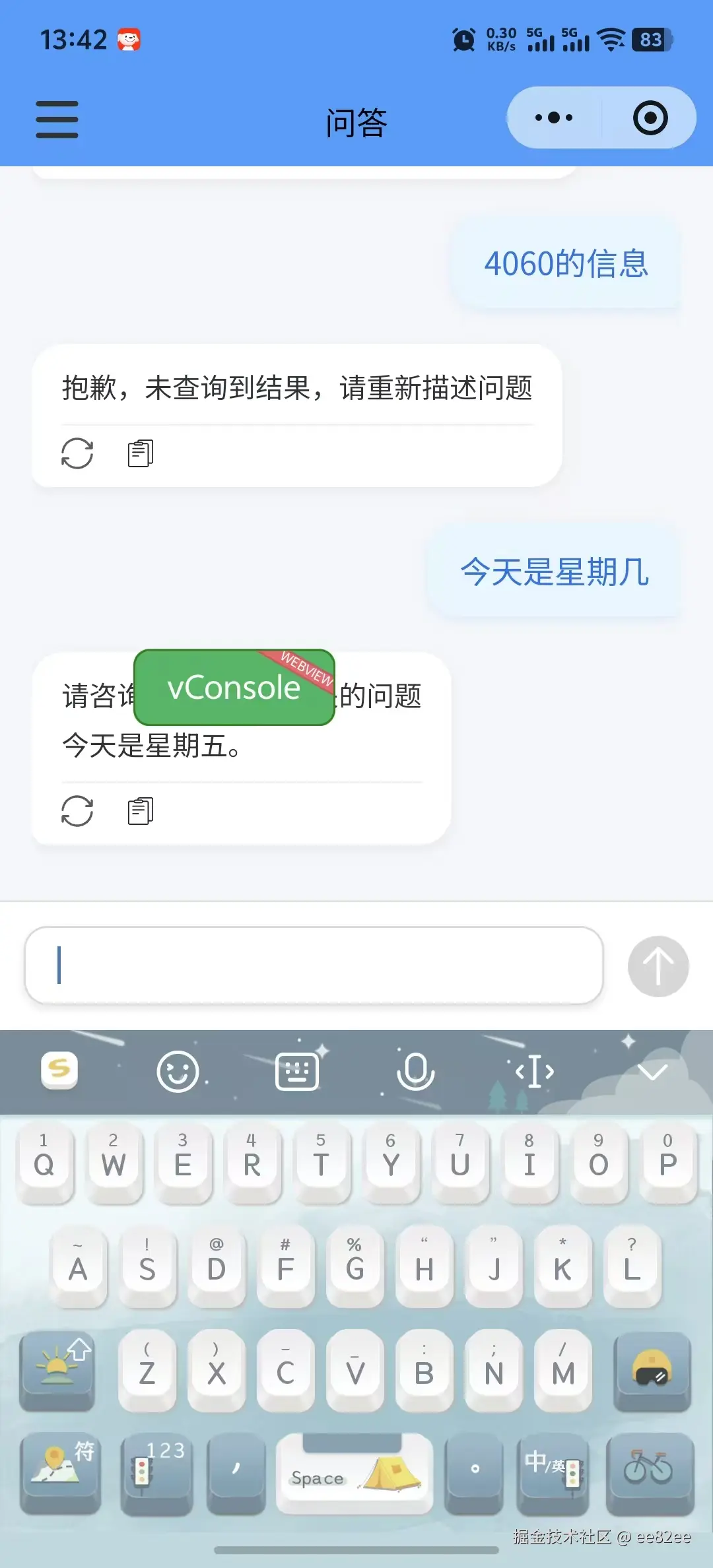Image resolution: width=713 pixels, height=1568 pixels.
Task: Open the cursor movement tool
Action: click(534, 1071)
